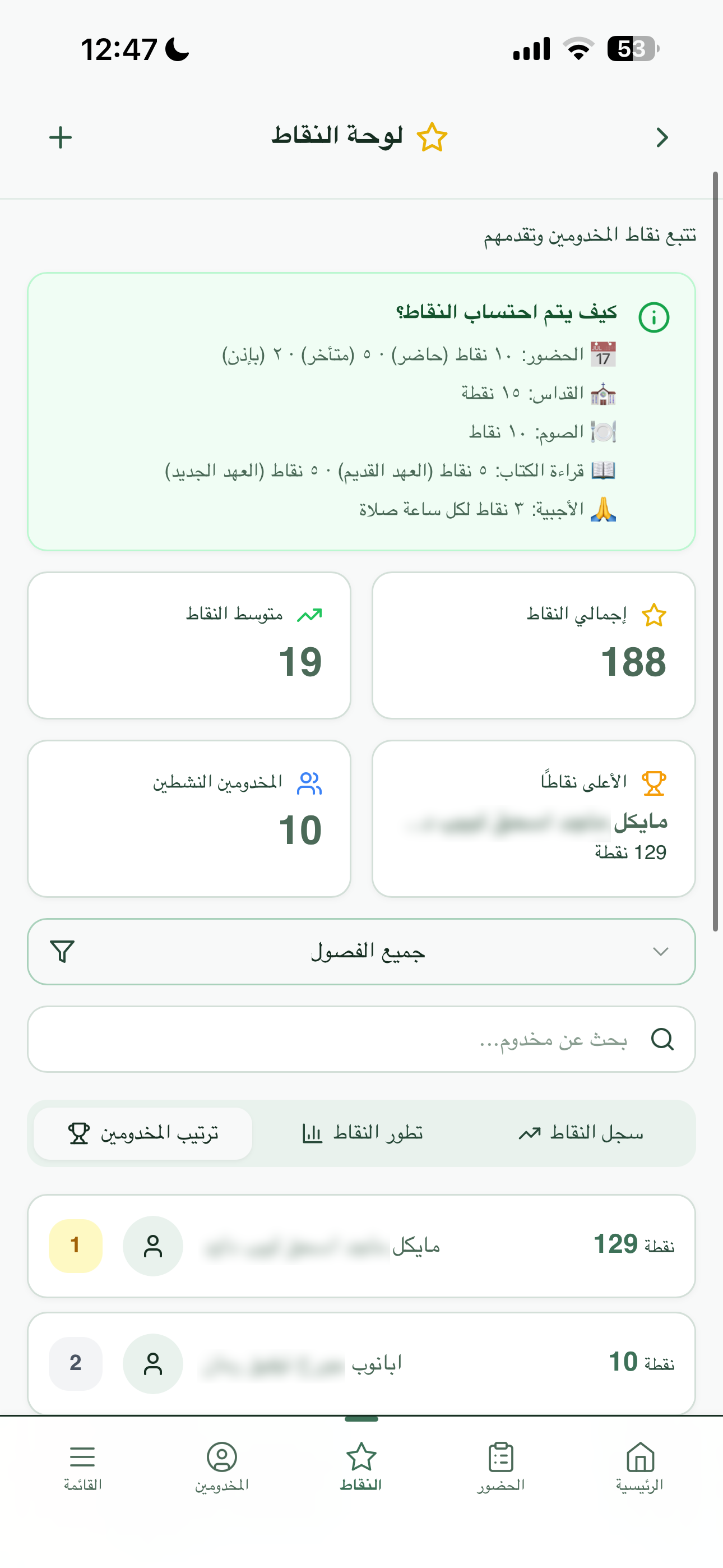Tap the filter funnel icon
This screenshot has height=1568, width=723.
pos(62,951)
